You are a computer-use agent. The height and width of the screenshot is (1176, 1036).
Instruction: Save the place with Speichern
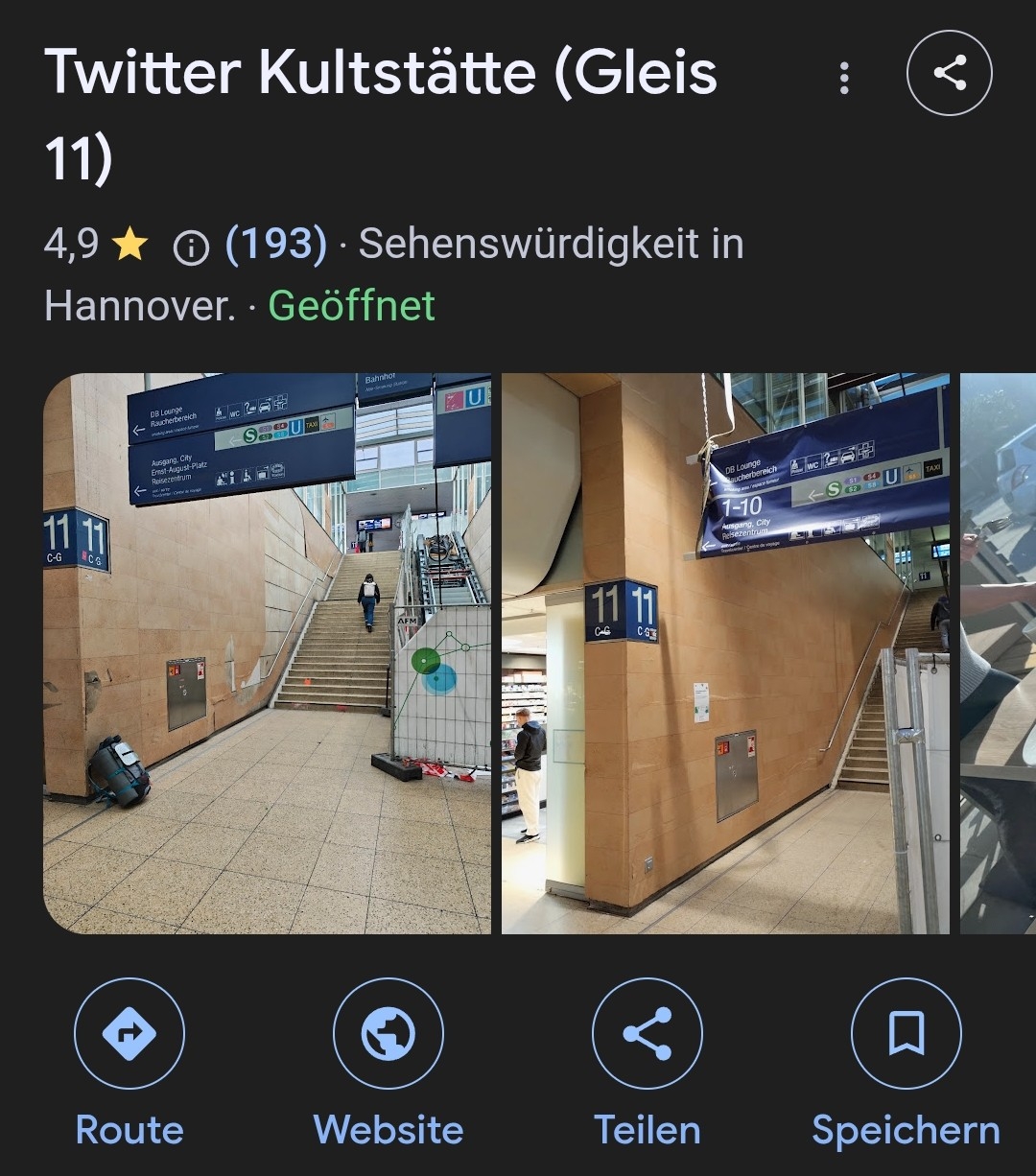(906, 1034)
